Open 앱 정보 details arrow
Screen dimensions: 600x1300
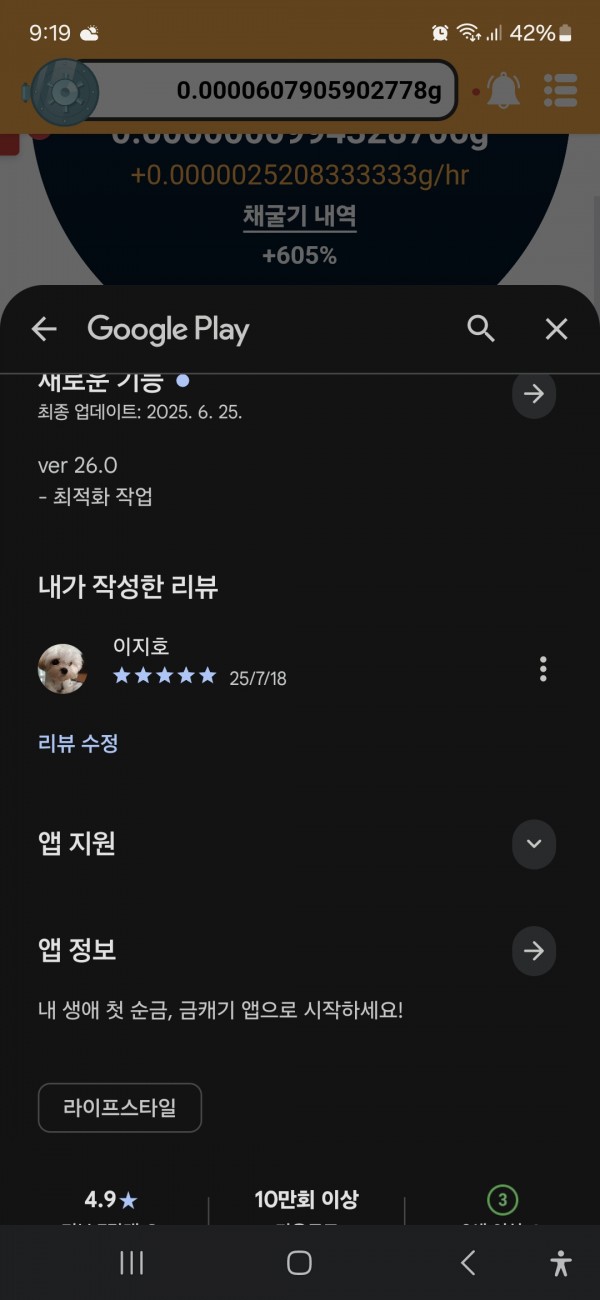534,950
